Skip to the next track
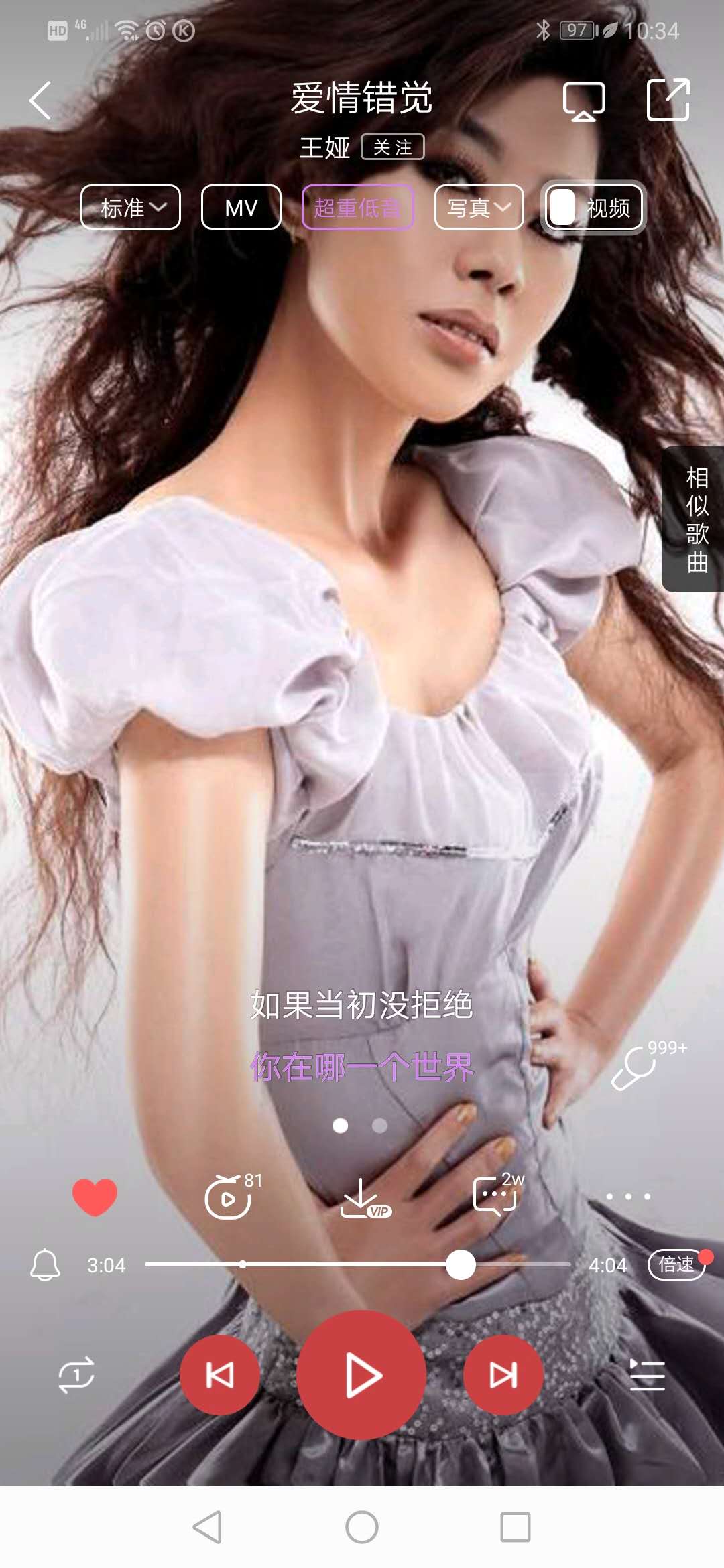This screenshot has height=1568, width=724. [503, 1375]
